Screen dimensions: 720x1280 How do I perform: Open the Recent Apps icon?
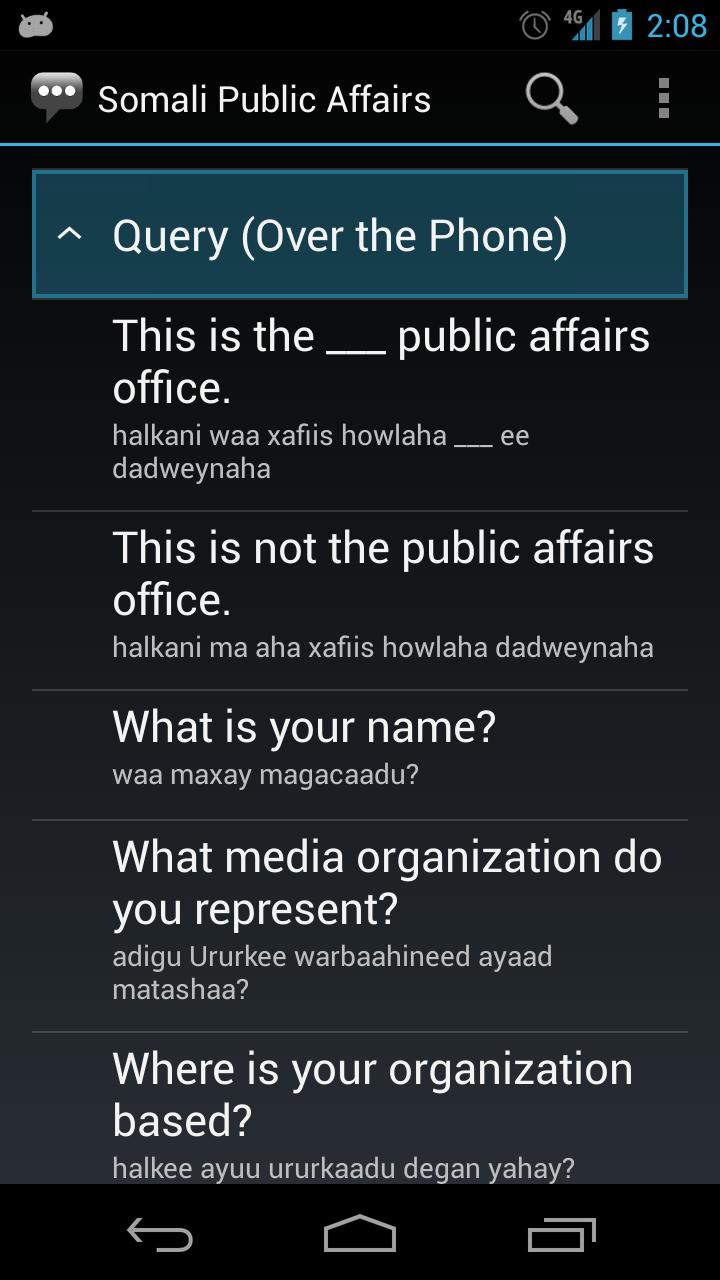pos(560,1236)
